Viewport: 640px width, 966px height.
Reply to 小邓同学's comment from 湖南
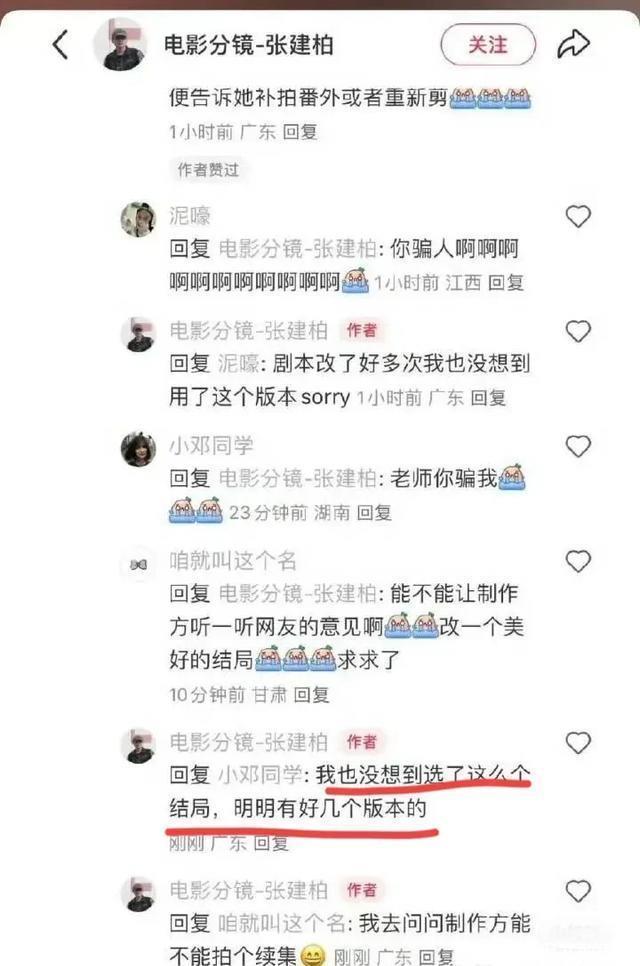click(x=375, y=513)
